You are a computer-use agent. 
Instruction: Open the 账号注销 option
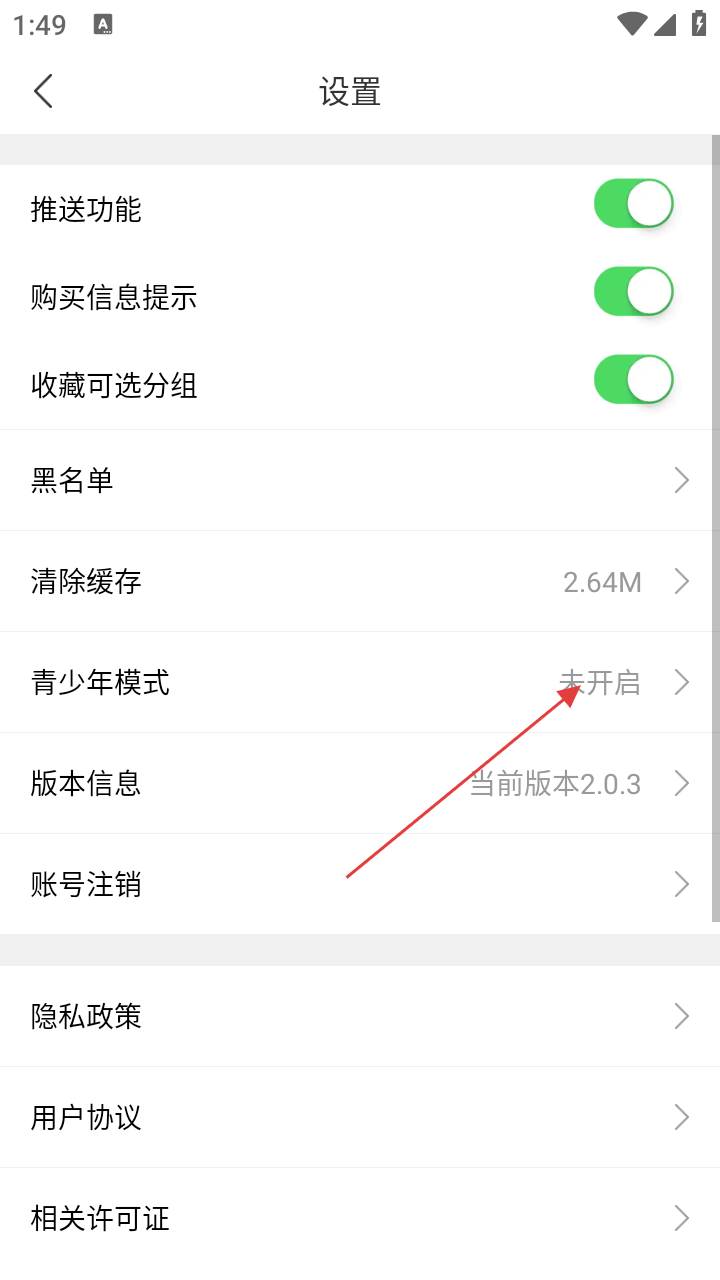coord(360,884)
